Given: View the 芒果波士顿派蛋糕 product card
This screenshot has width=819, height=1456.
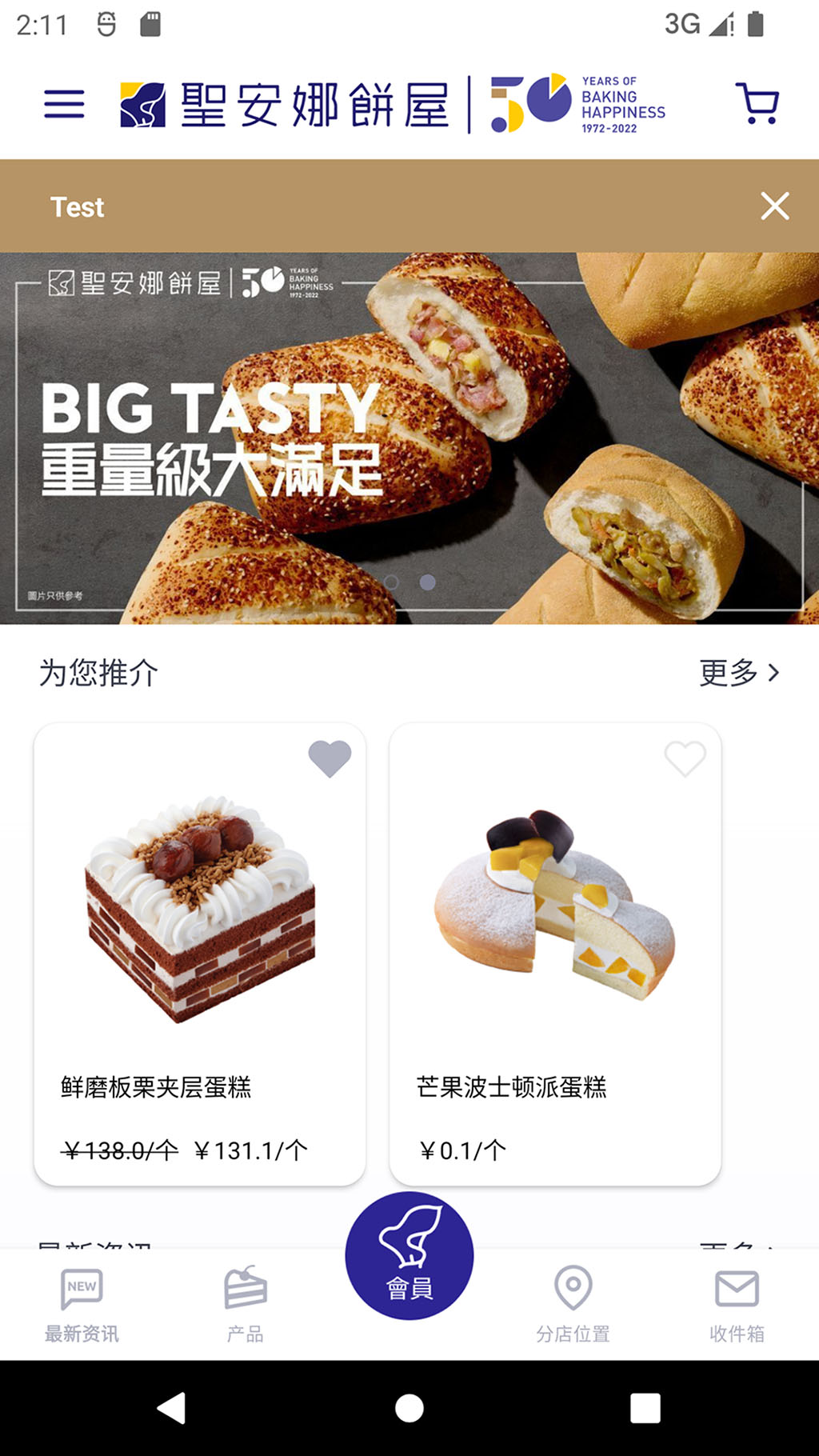Looking at the screenshot, I should coord(555,952).
